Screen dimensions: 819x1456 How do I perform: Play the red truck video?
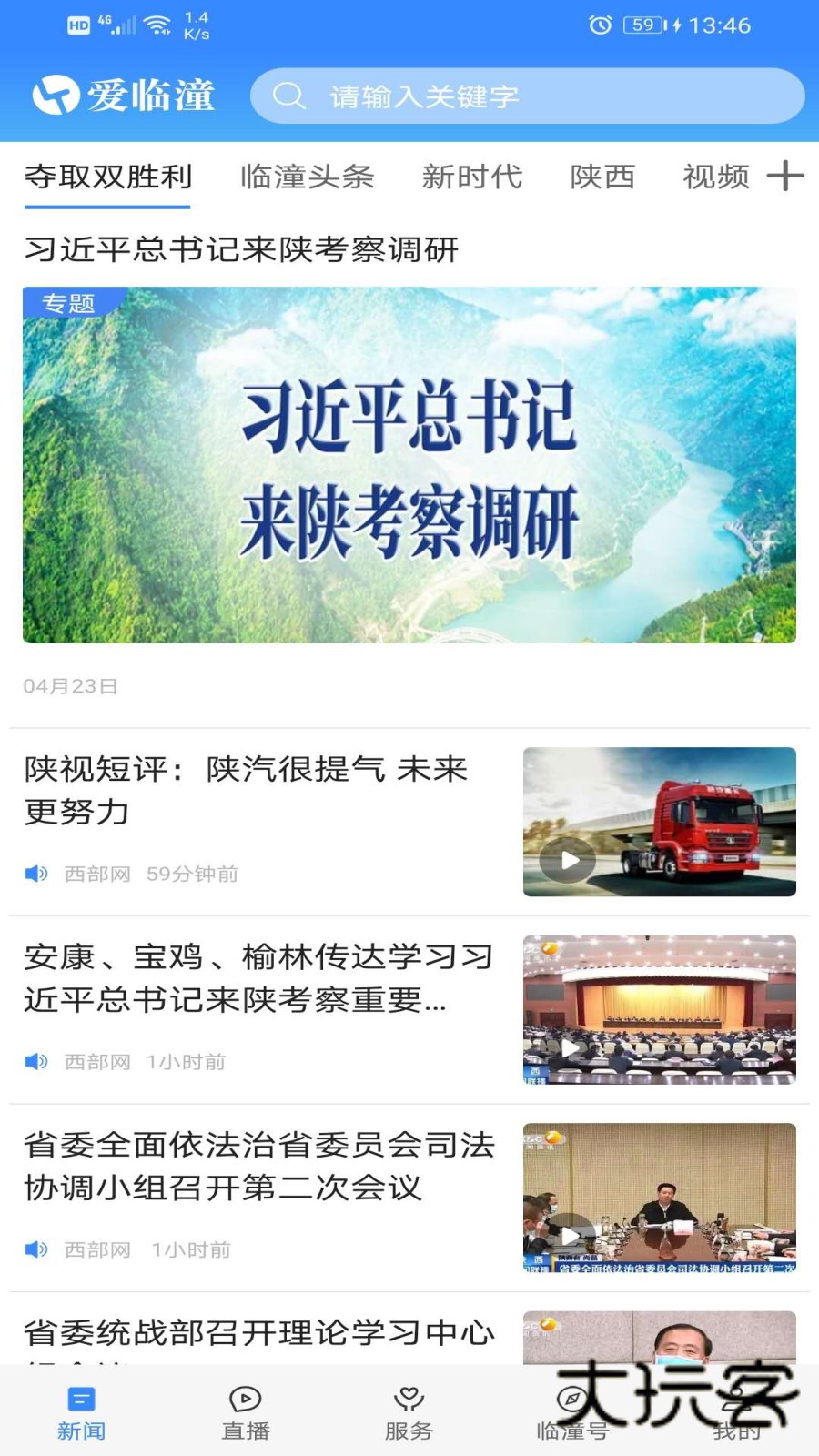point(571,859)
